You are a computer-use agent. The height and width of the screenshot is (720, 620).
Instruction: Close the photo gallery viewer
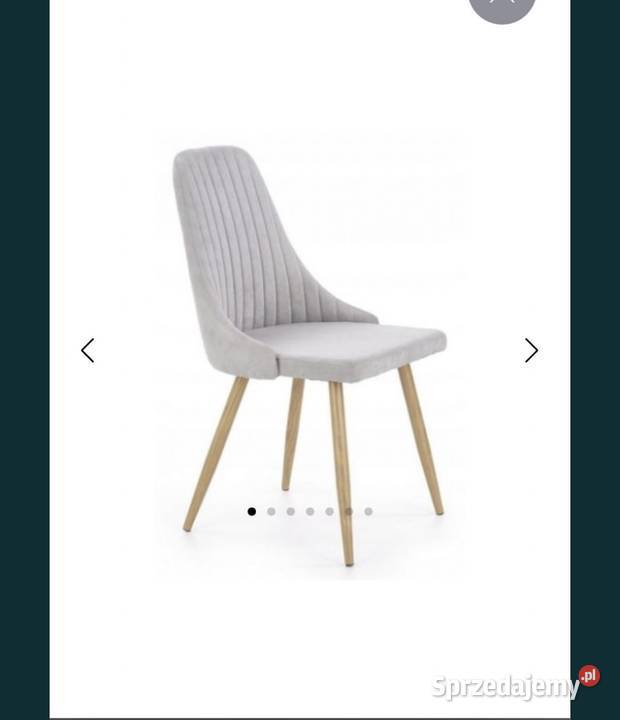pos(502,5)
